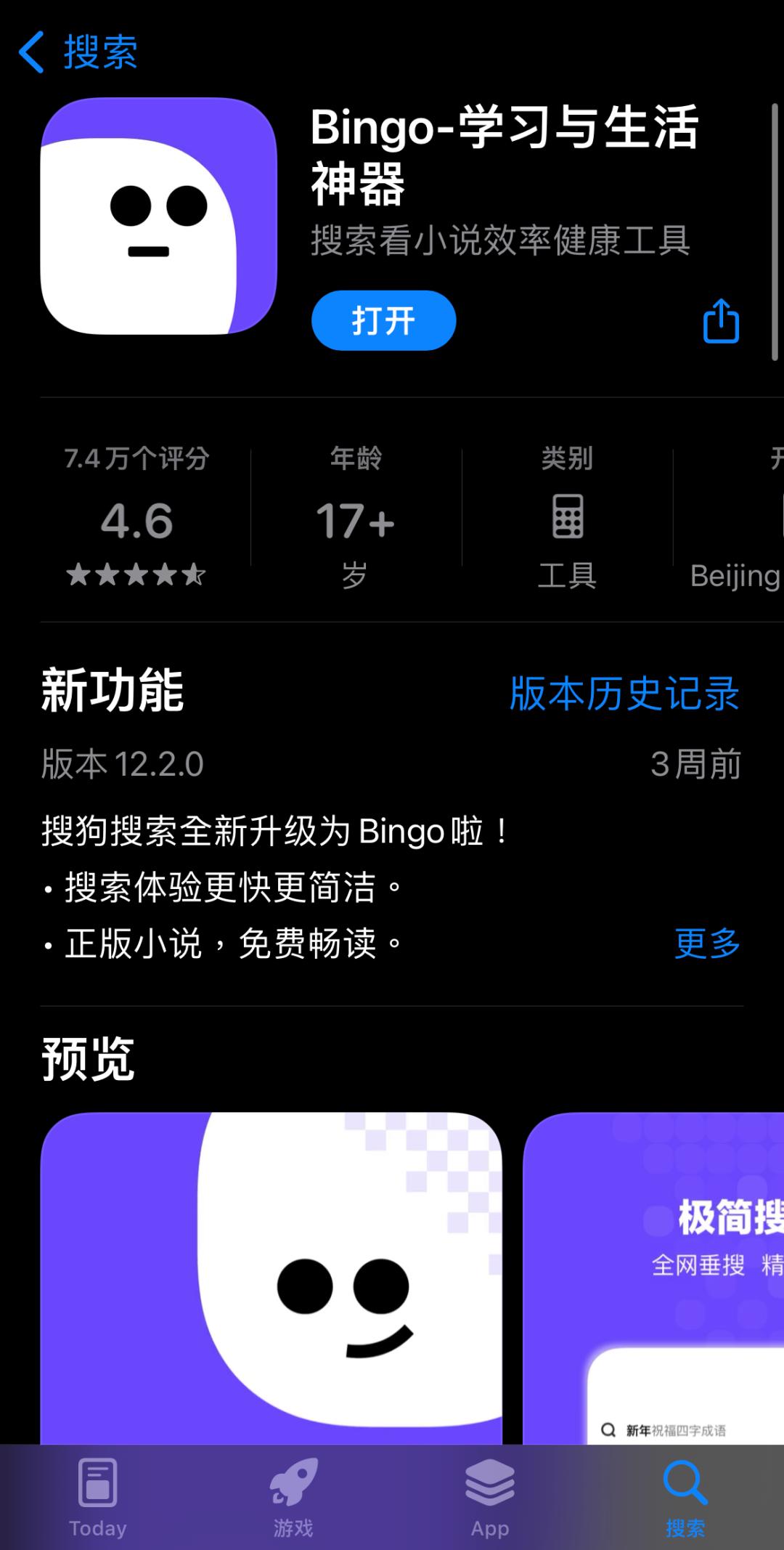Go back to 搜索 results
The width and height of the screenshot is (784, 1550).
(78, 52)
